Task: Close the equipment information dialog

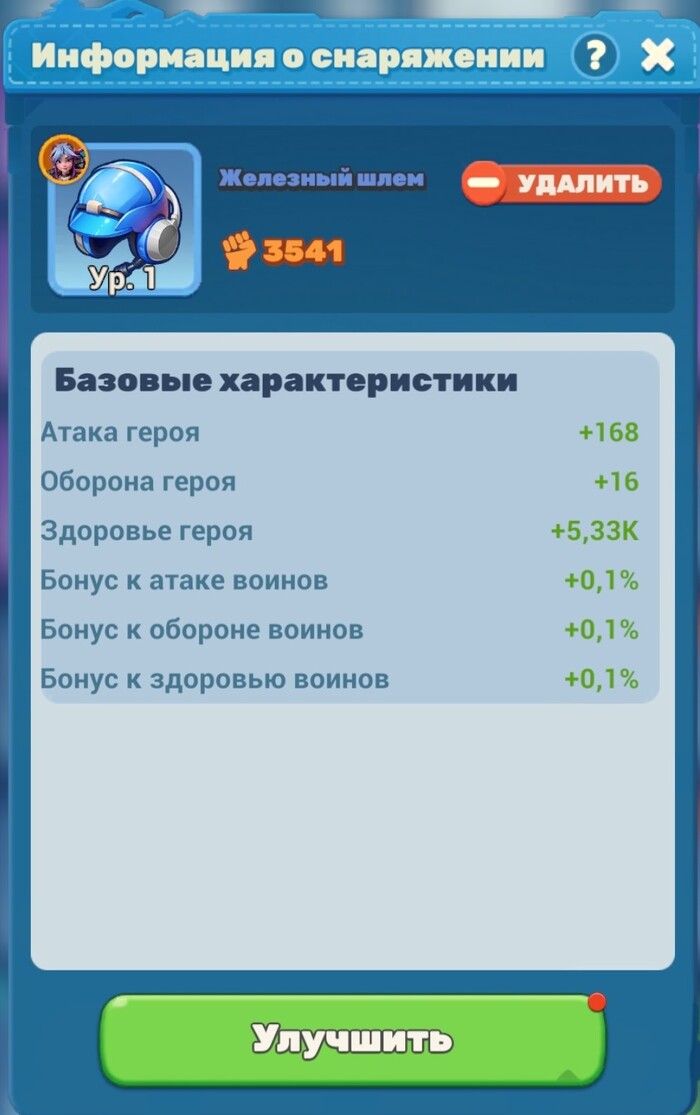Action: point(657,56)
